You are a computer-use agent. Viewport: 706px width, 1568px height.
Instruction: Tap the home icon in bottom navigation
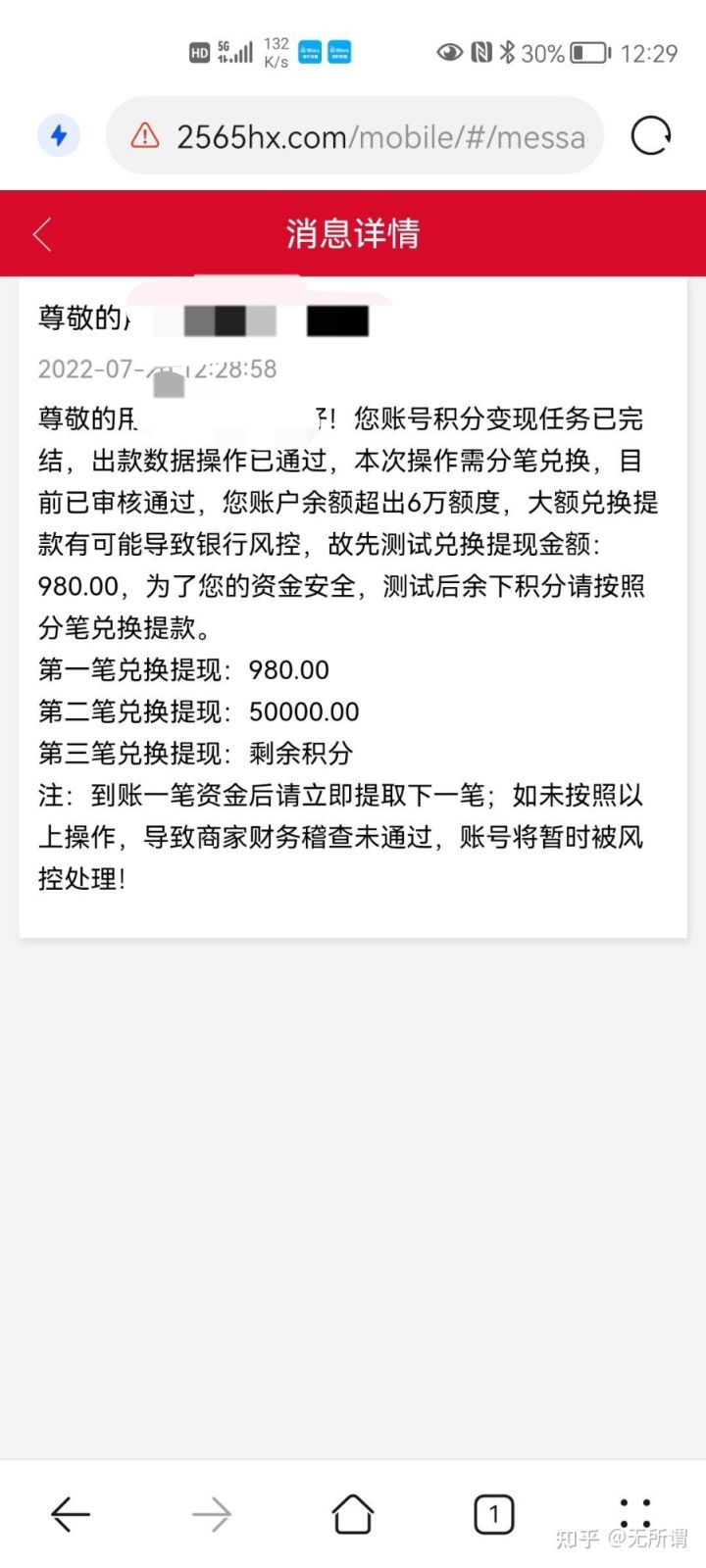(x=353, y=1513)
